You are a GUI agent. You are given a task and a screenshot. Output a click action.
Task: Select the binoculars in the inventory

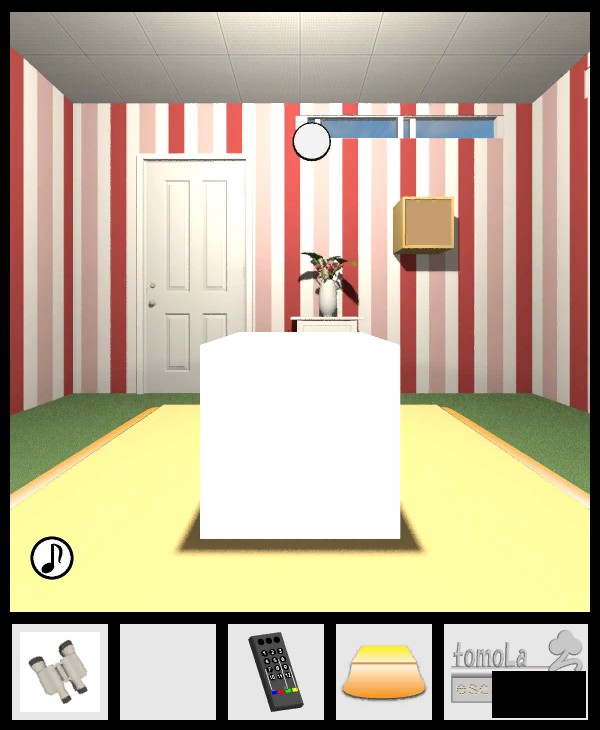[60, 672]
